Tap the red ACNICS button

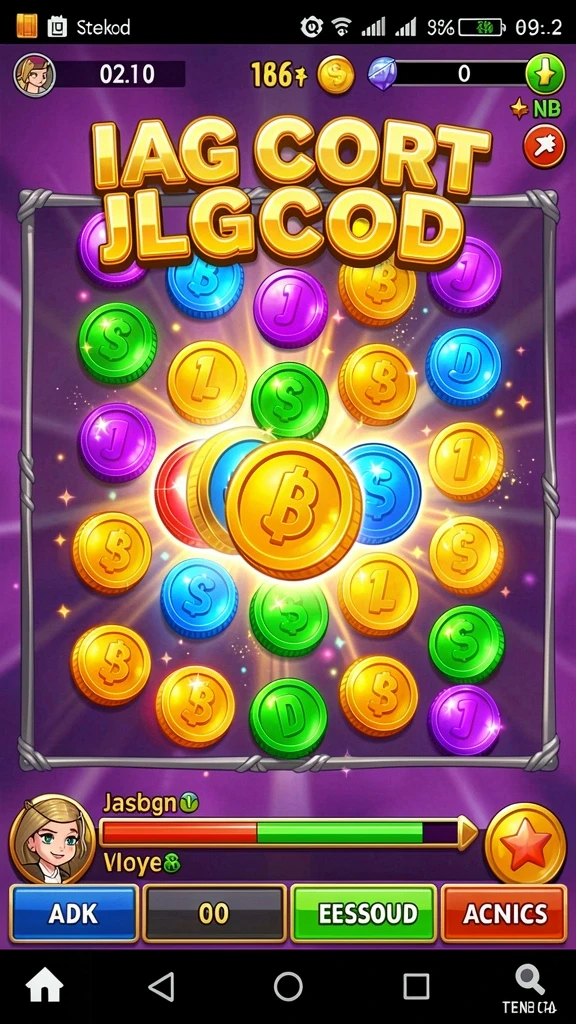click(x=504, y=914)
